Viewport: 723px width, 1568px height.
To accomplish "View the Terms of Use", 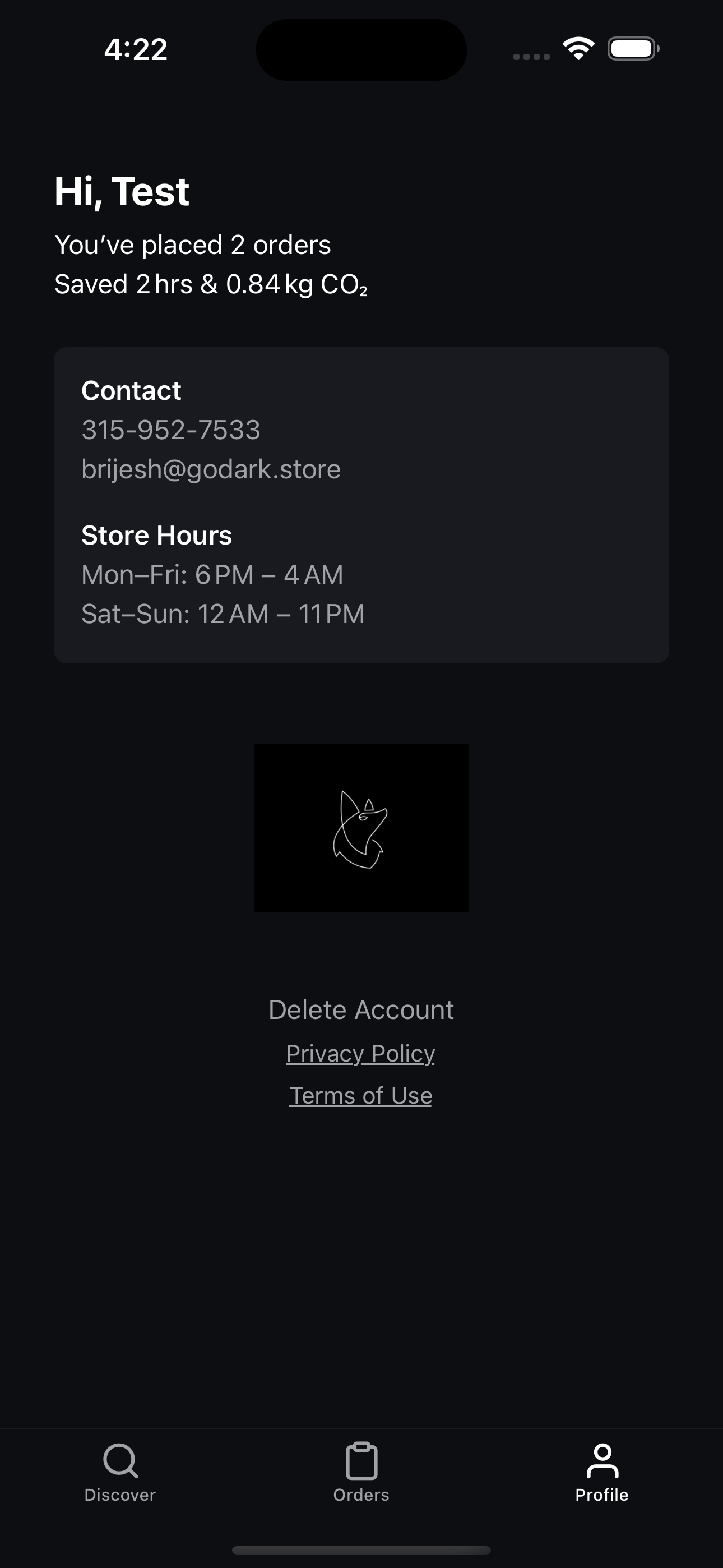I will 361,1096.
